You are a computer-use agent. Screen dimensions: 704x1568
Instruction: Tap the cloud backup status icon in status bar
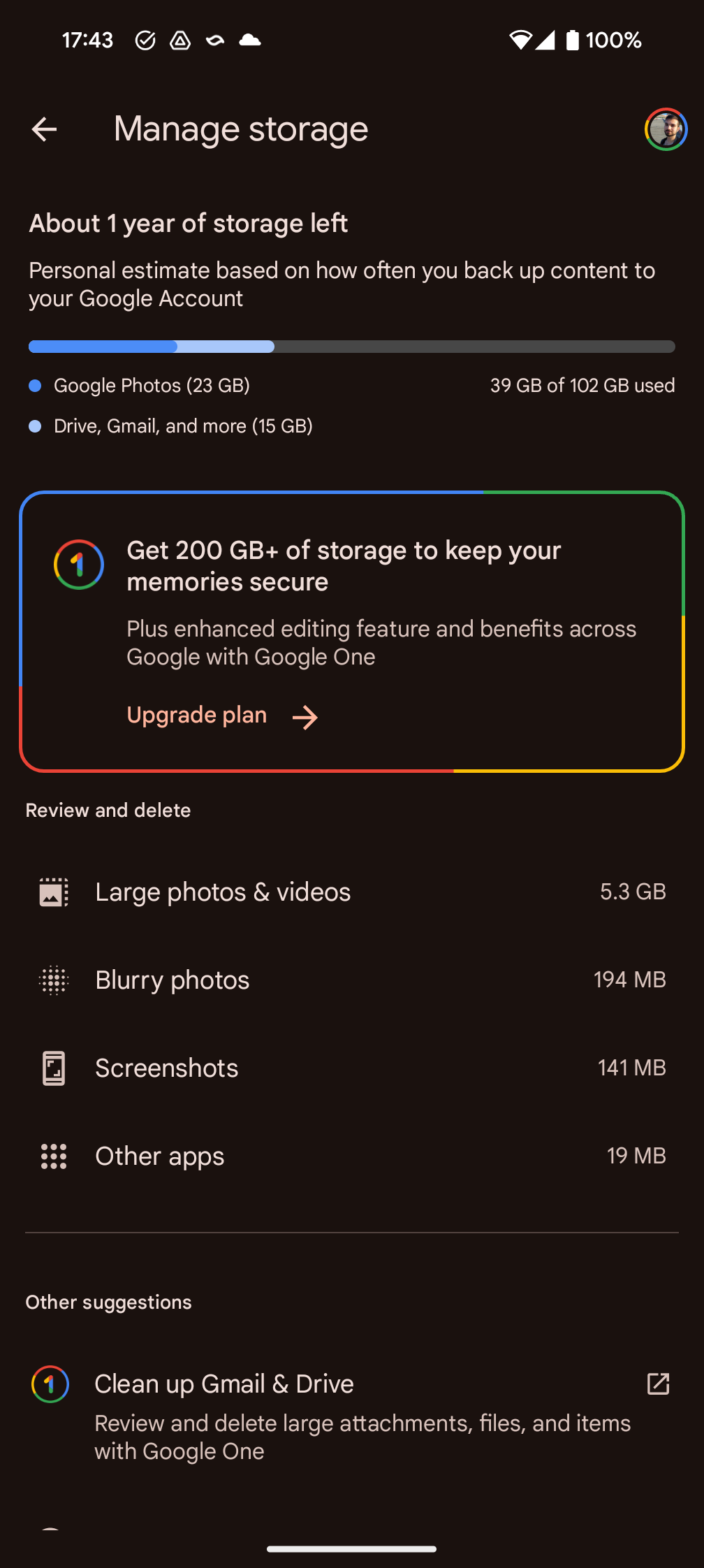[x=251, y=40]
